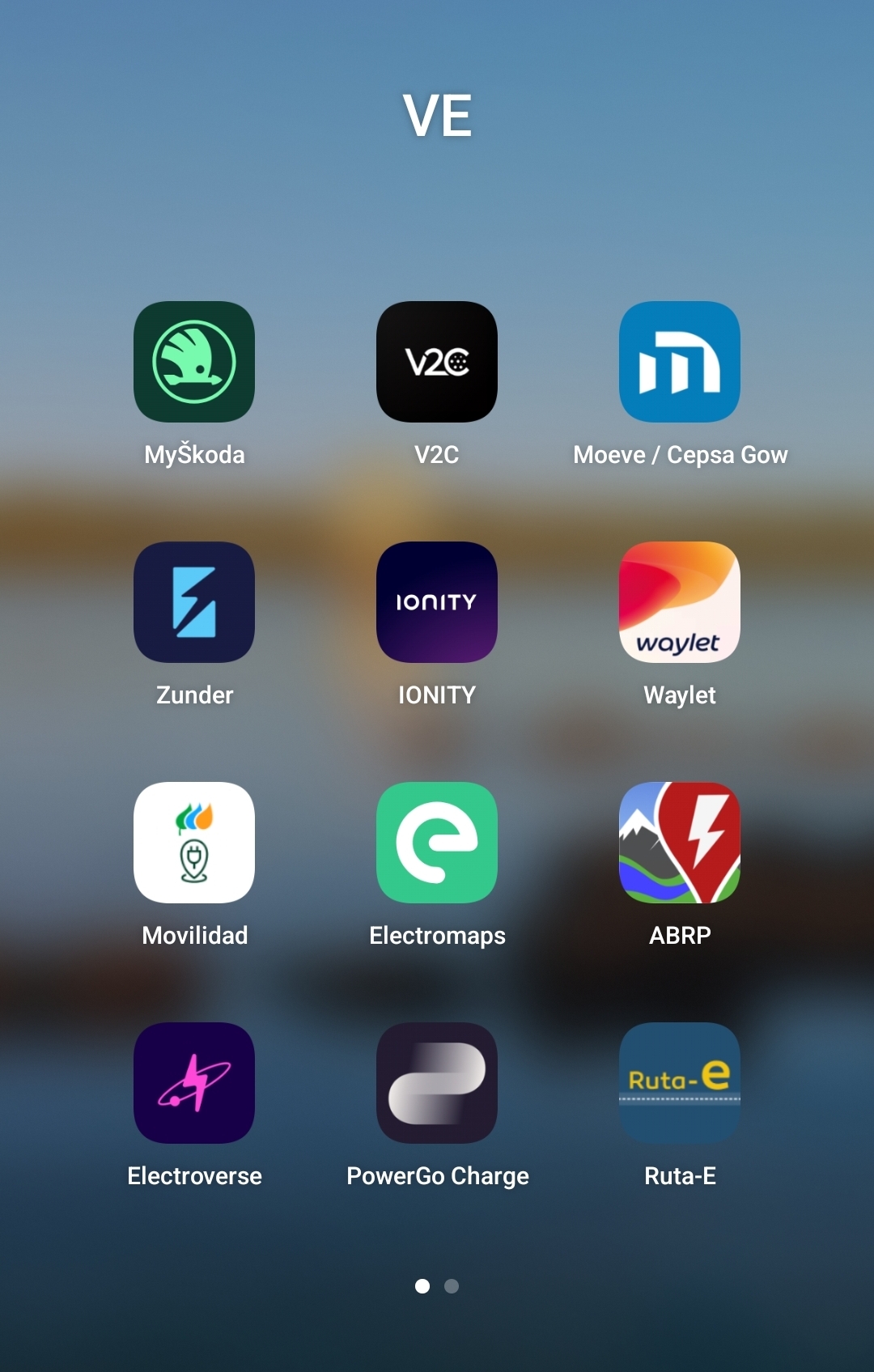Screen dimensions: 874x1372
Task: Launch the Movilidad app
Action: (194, 843)
